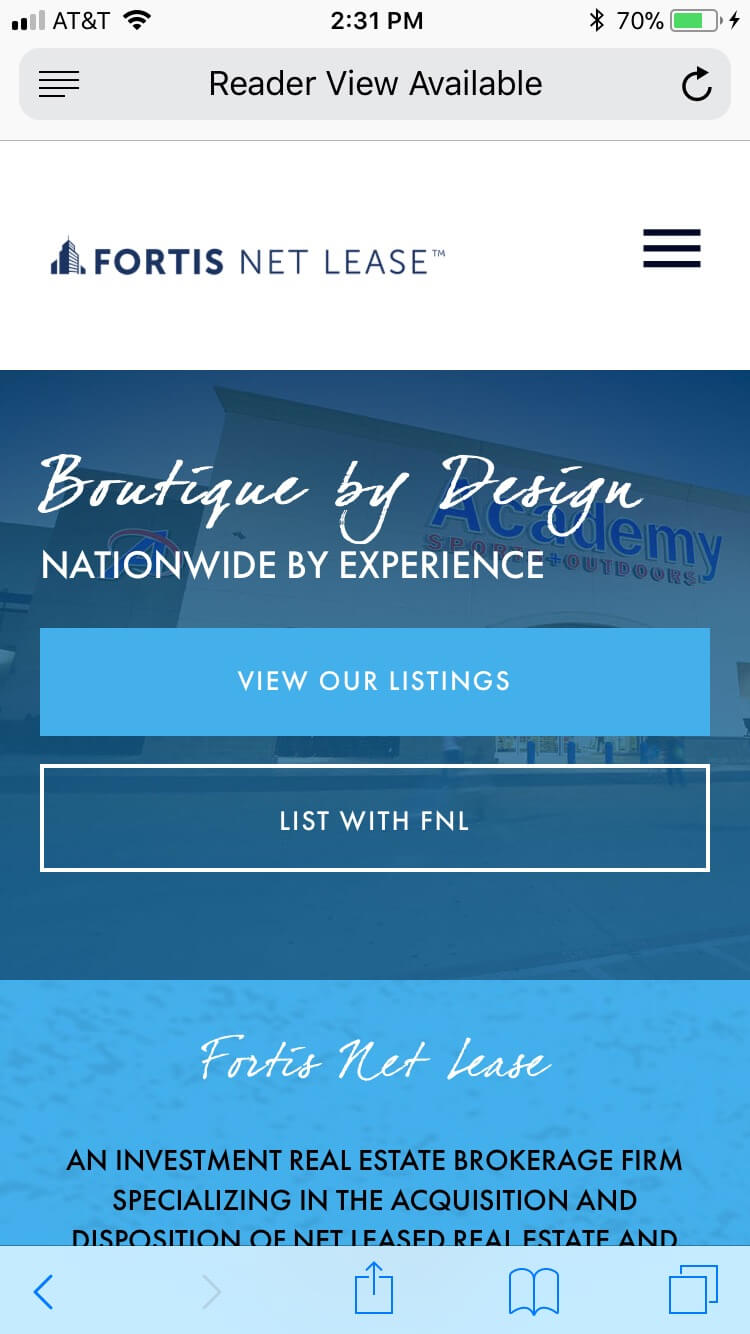Go back to previous page
Image resolution: width=750 pixels, height=1334 pixels.
pyautogui.click(x=43, y=1292)
